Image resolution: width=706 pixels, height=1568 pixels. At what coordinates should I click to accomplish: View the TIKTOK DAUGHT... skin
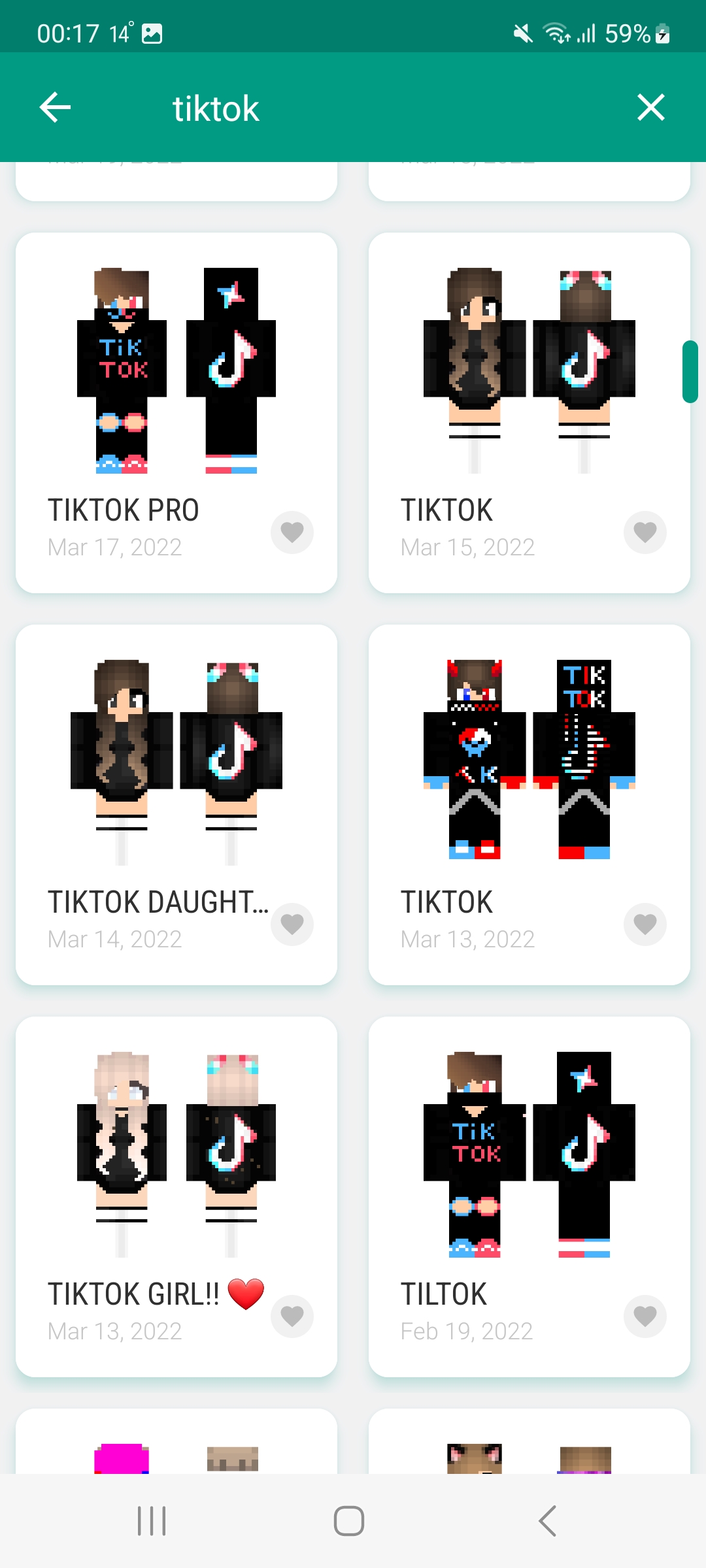pyautogui.click(x=176, y=784)
